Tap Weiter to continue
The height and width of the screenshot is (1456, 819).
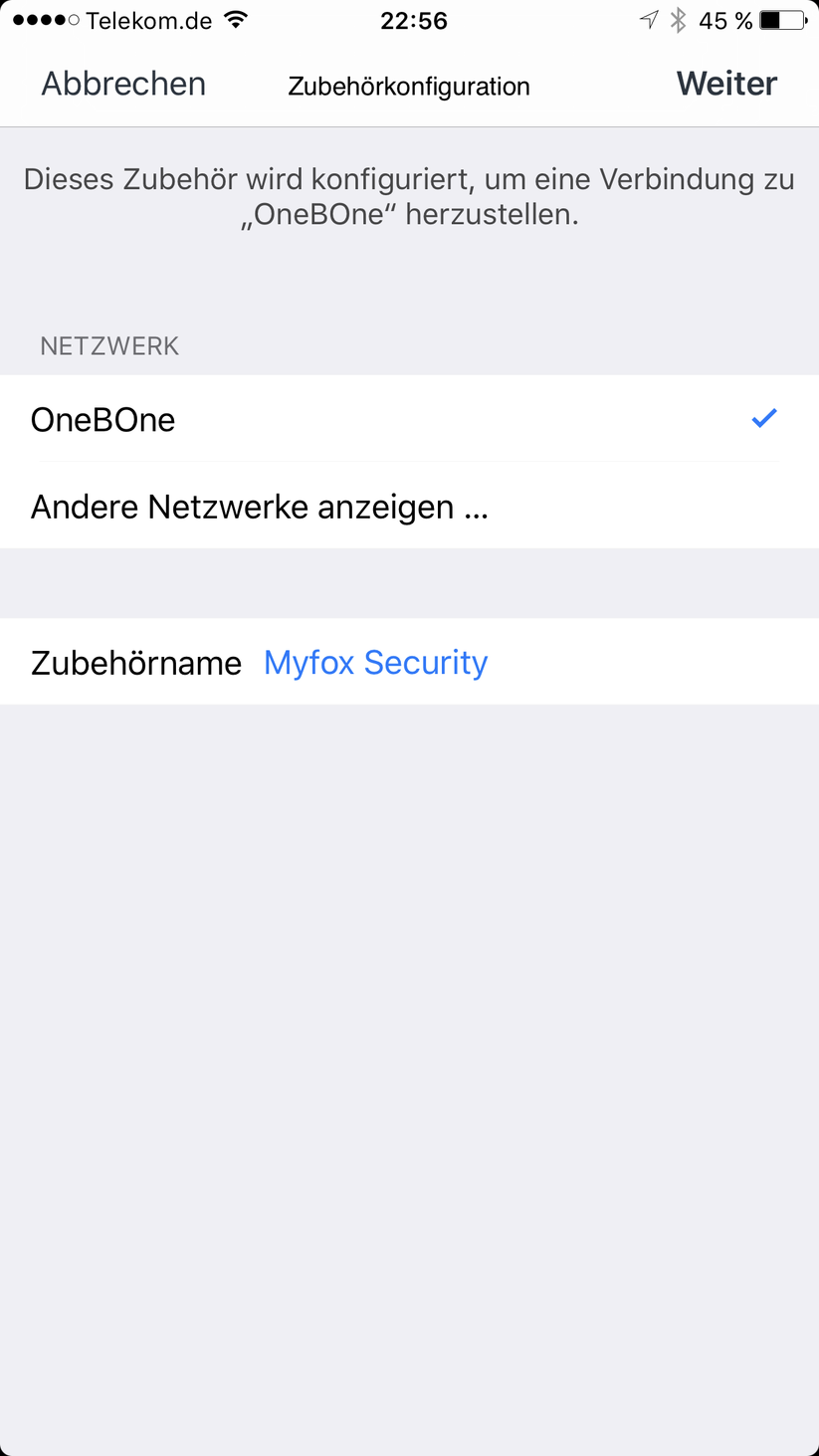[x=726, y=84]
